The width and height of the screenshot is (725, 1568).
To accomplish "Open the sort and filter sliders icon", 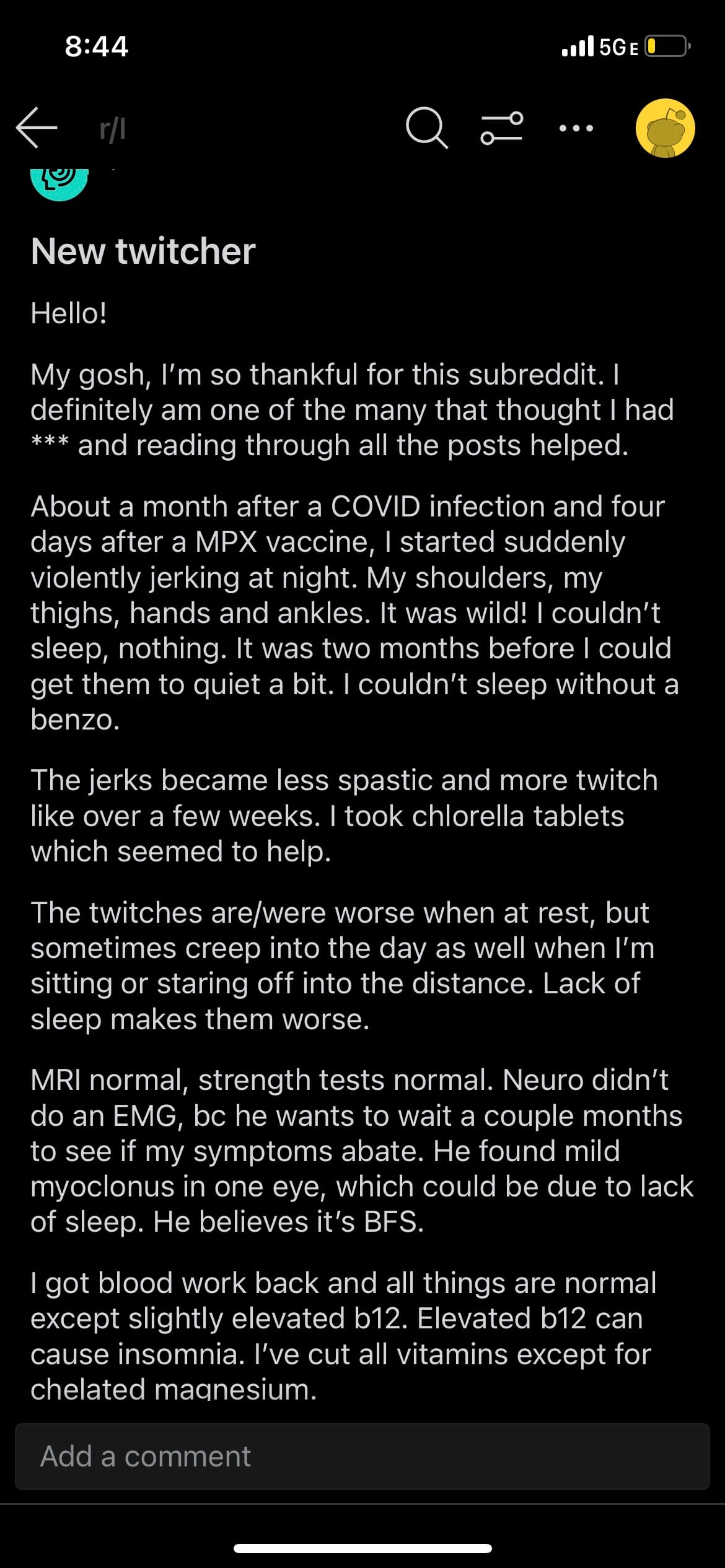I will pyautogui.click(x=501, y=128).
